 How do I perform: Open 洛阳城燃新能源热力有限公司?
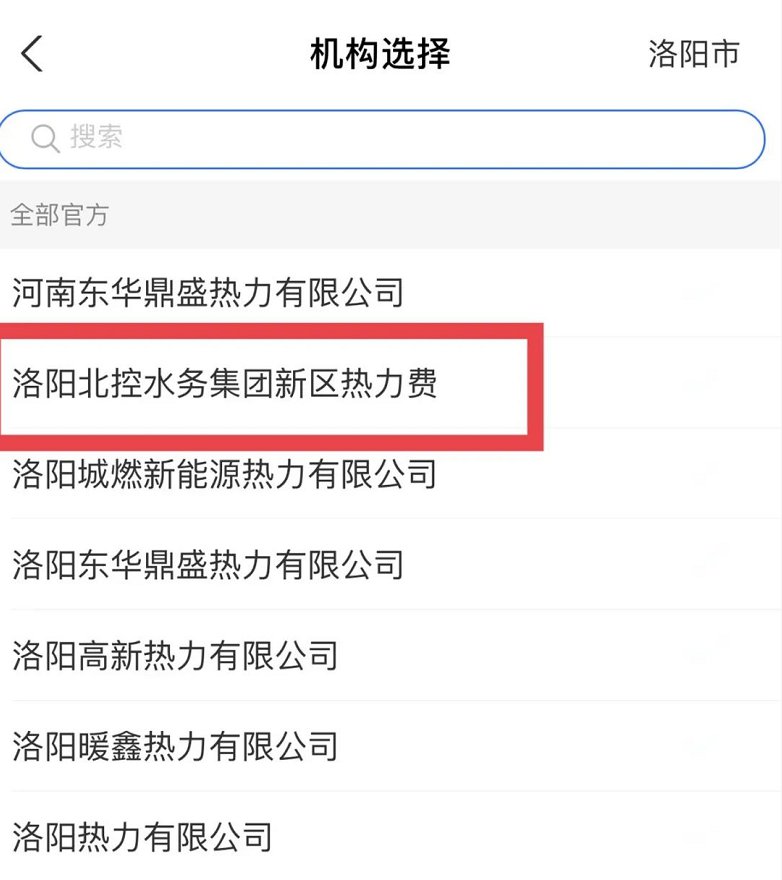click(225, 473)
